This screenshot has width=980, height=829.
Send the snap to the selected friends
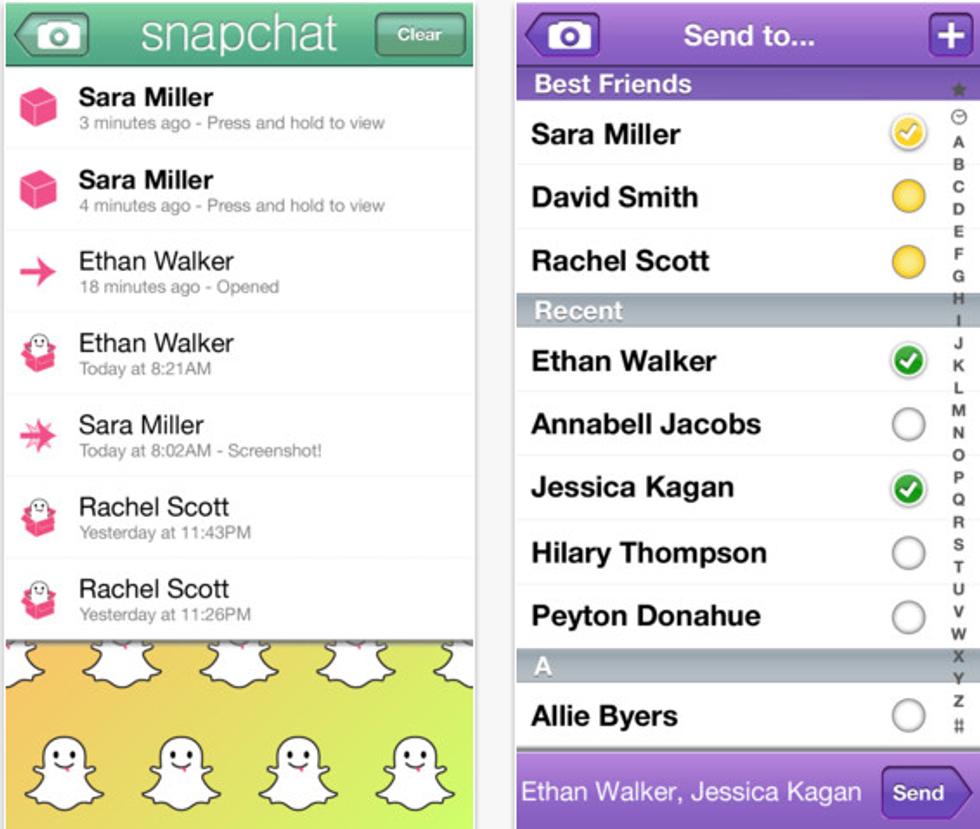[x=922, y=793]
